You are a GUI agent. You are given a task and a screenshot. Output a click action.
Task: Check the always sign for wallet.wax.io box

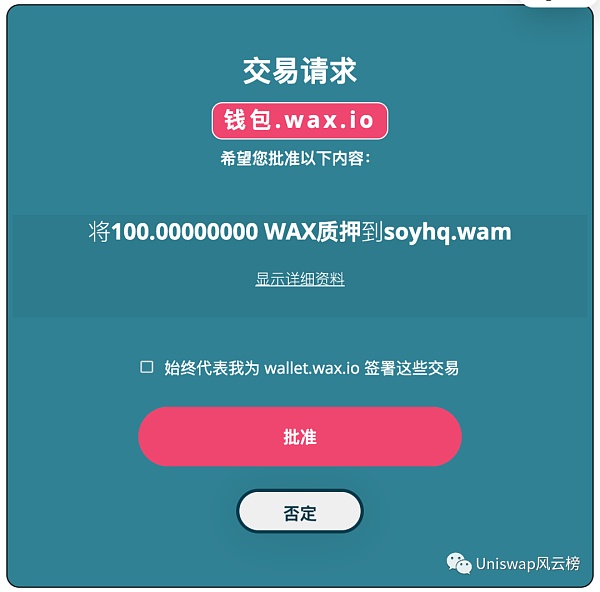147,367
